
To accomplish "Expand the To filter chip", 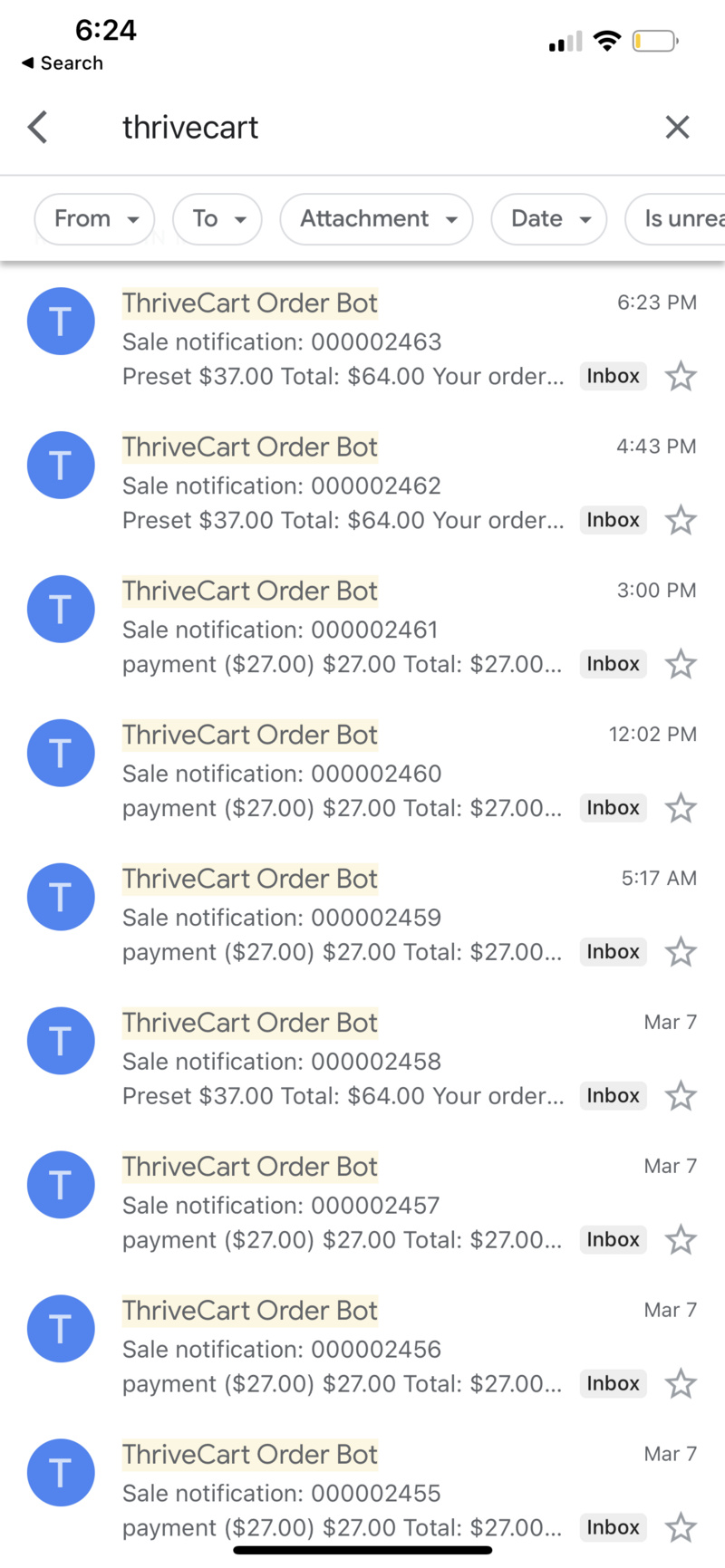I will (x=217, y=219).
